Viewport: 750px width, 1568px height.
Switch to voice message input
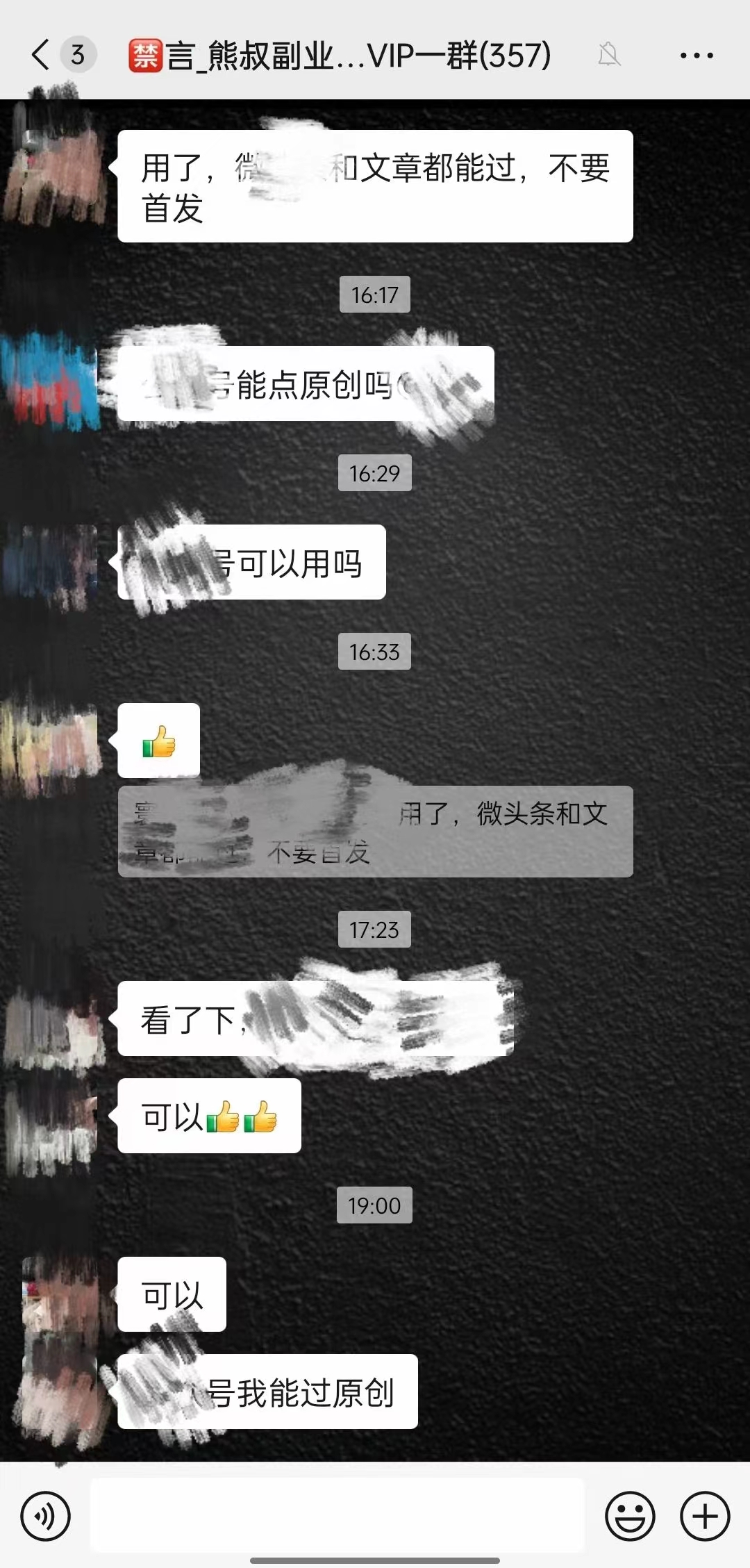(46, 1516)
